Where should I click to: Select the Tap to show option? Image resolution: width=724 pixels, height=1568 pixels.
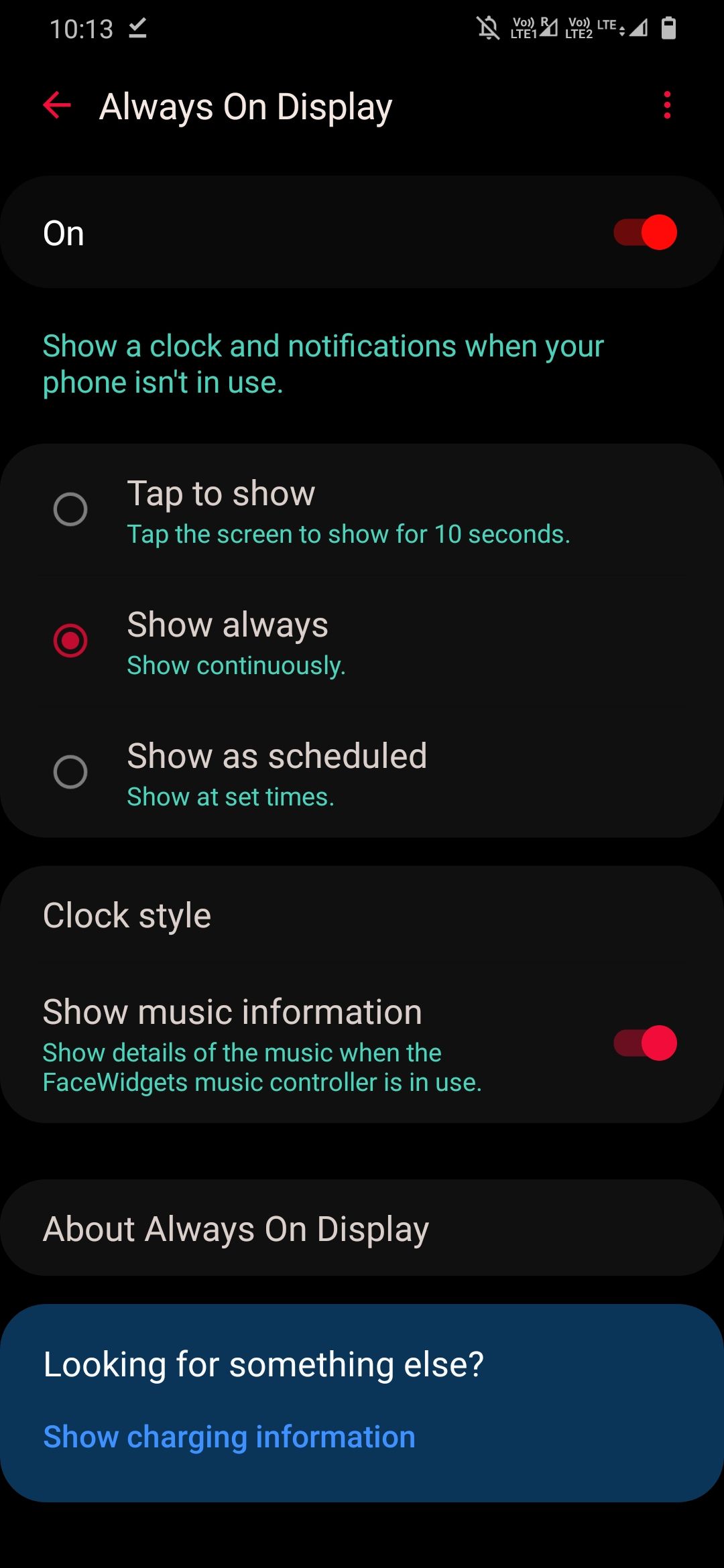coord(70,509)
